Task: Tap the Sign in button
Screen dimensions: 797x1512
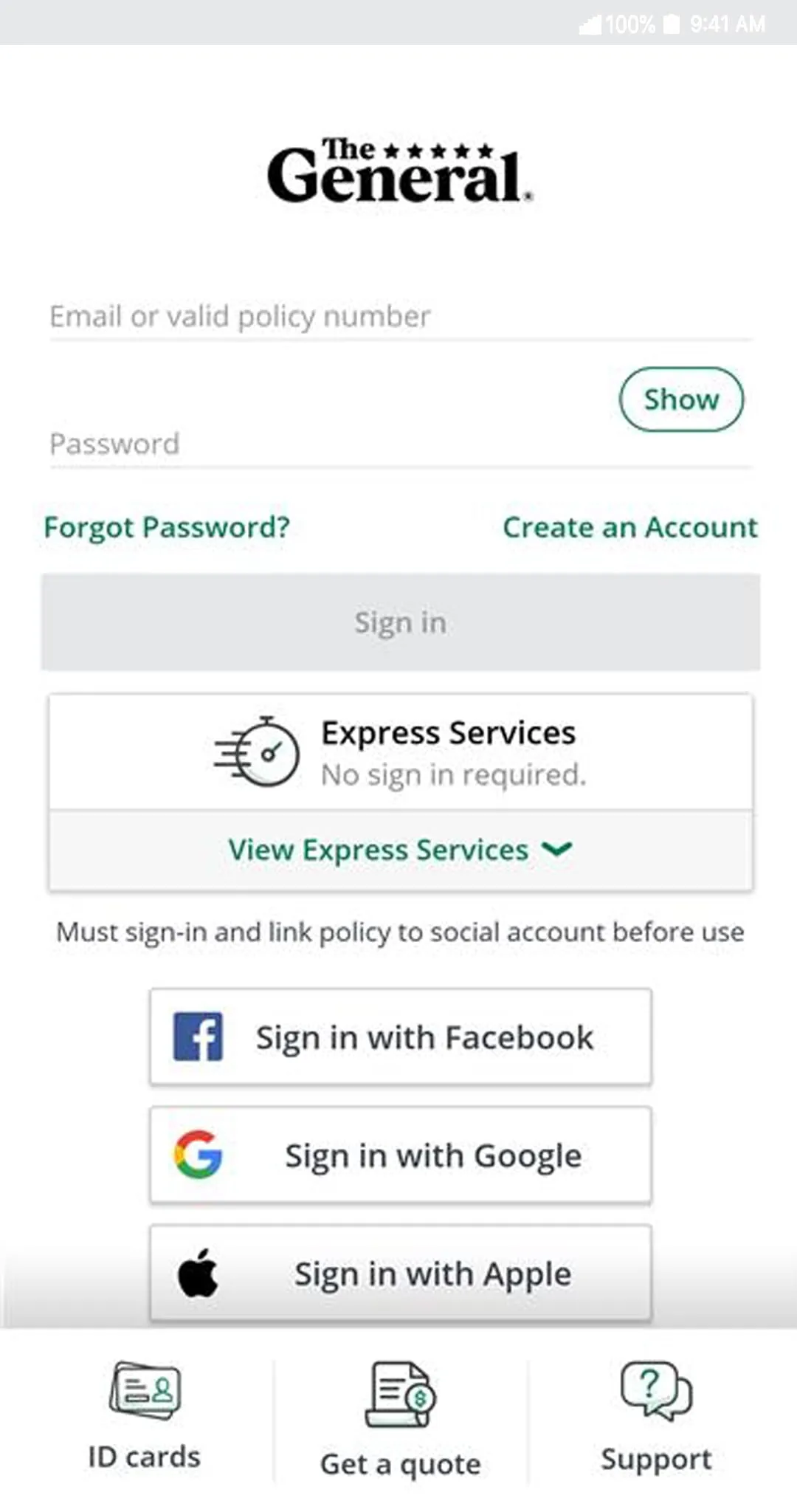Action: point(400,622)
